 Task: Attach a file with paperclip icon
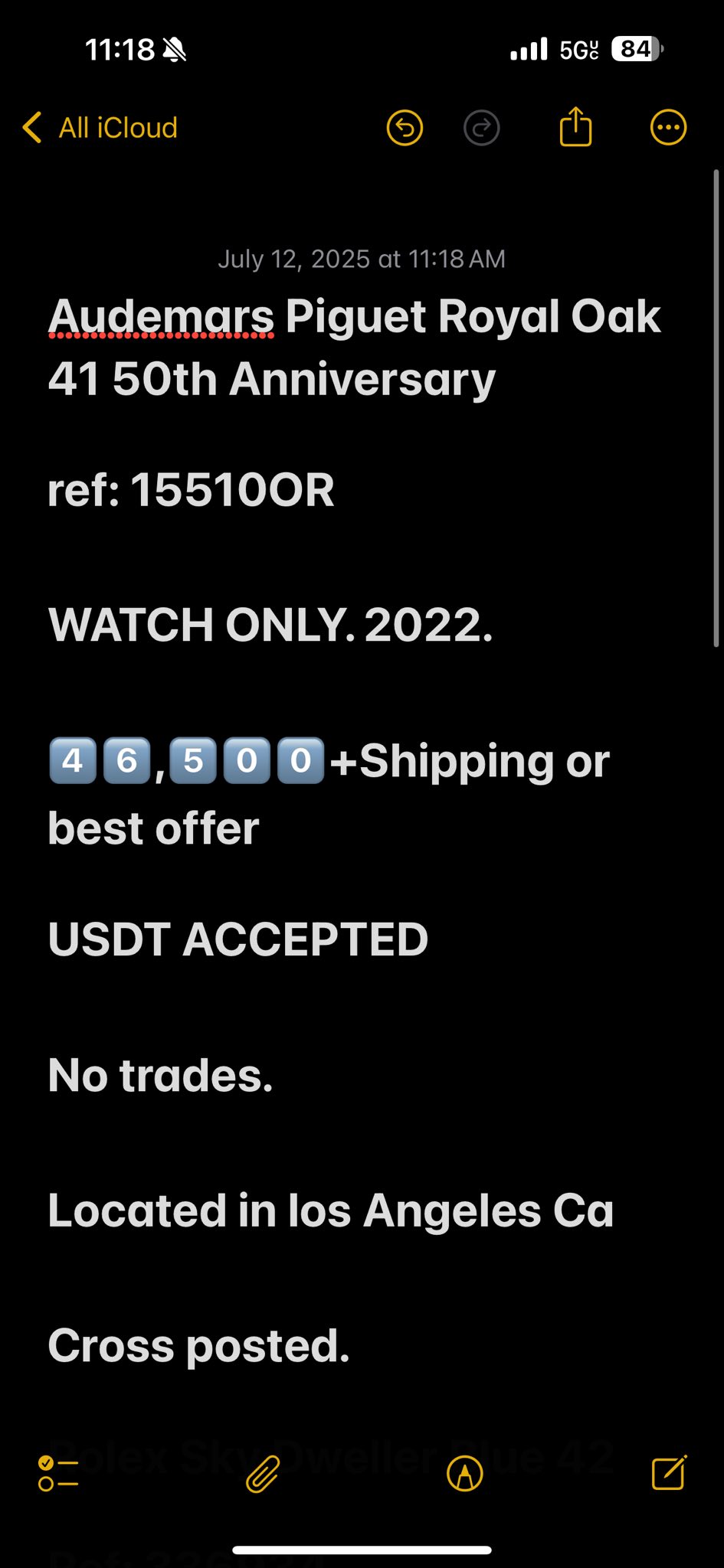tap(263, 1474)
